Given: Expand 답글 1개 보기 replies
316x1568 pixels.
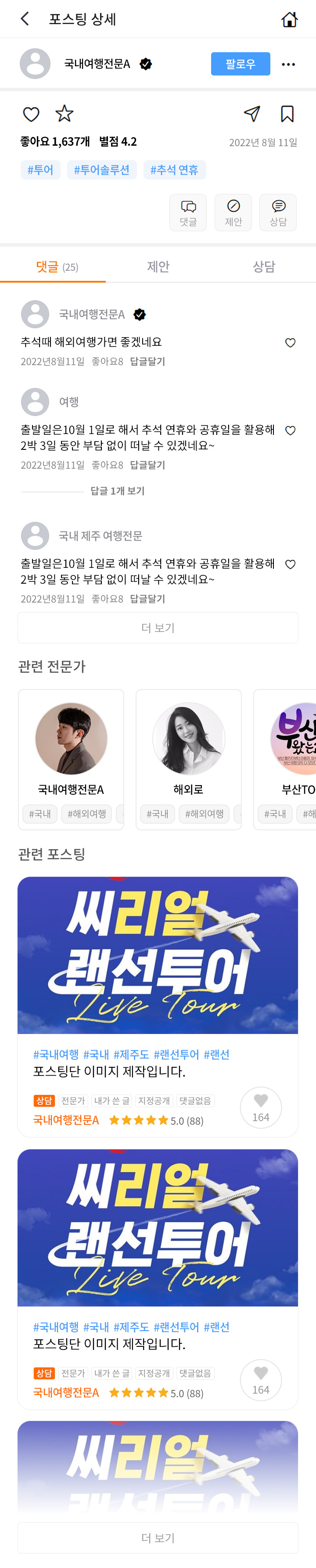Looking at the screenshot, I should click(118, 491).
